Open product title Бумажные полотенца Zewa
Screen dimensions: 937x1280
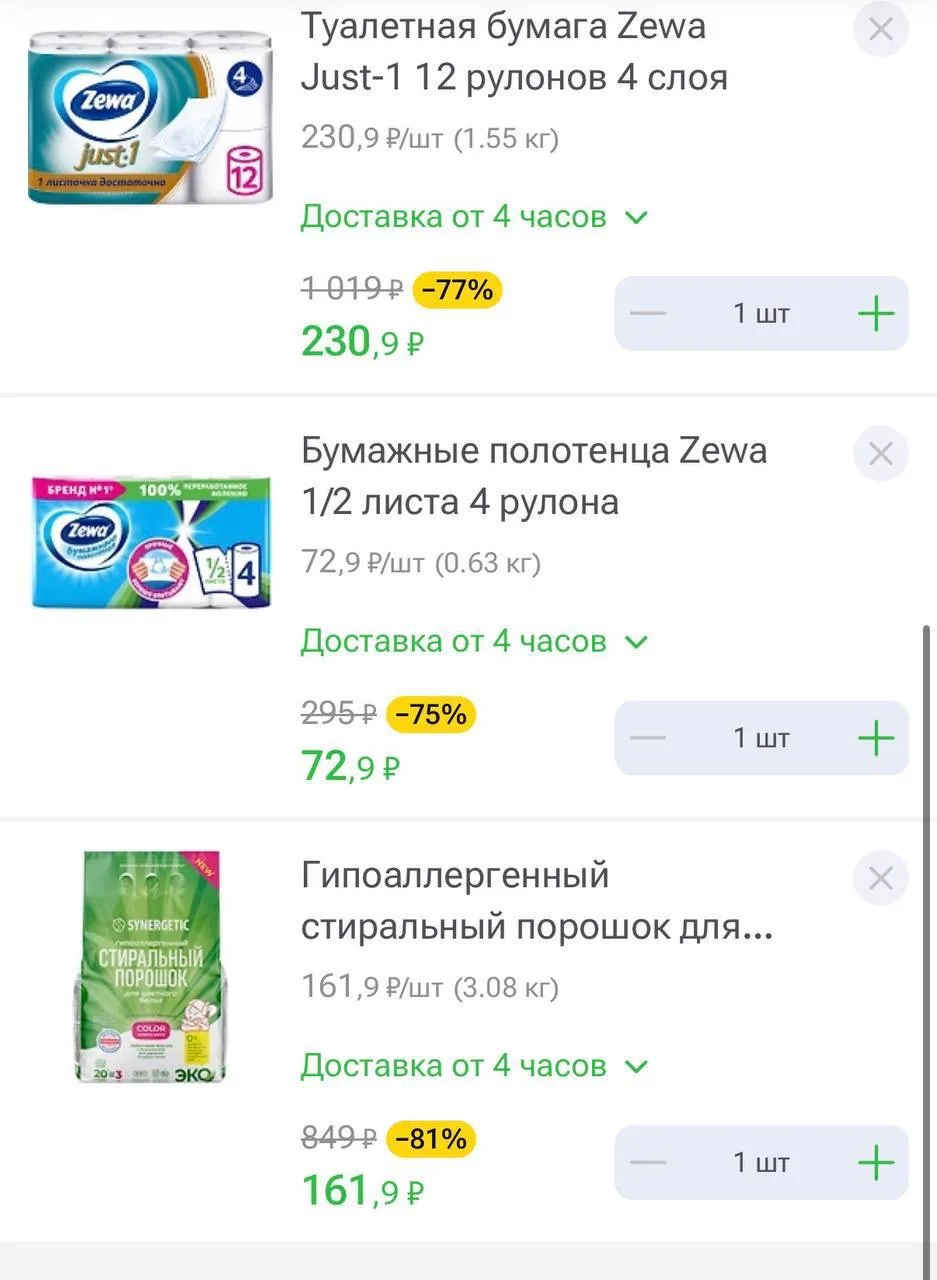tap(534, 476)
